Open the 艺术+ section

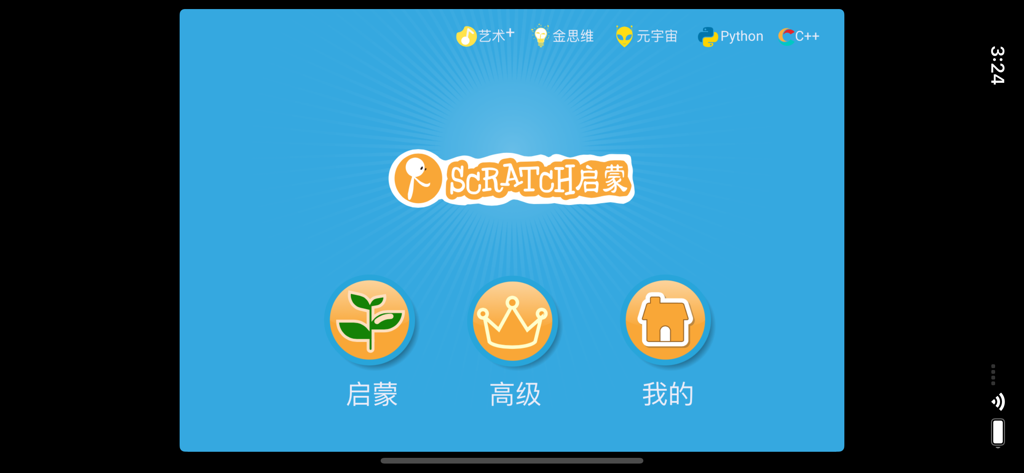pyautogui.click(x=485, y=36)
